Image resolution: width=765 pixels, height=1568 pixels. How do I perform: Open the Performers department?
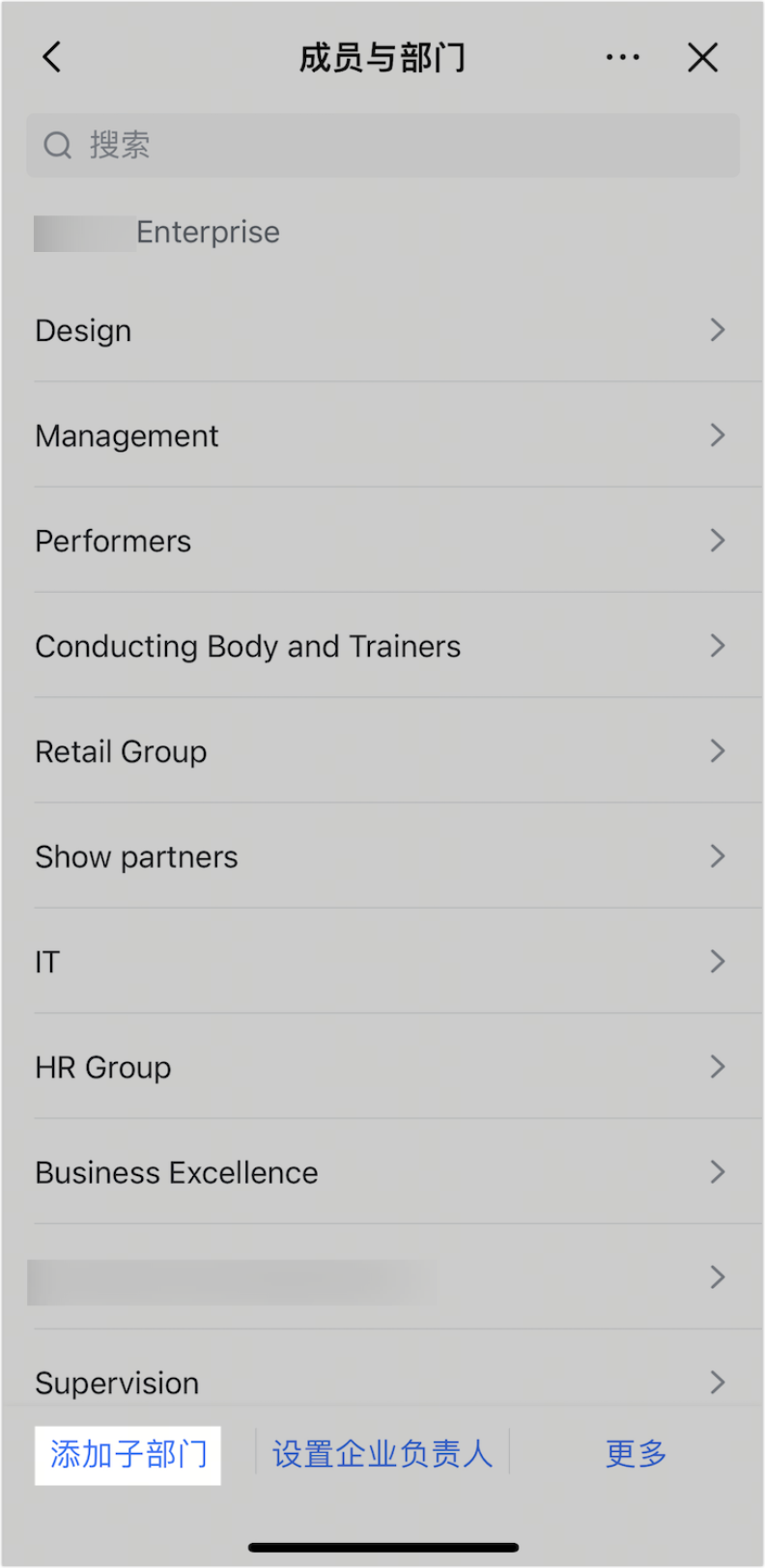coord(382,541)
